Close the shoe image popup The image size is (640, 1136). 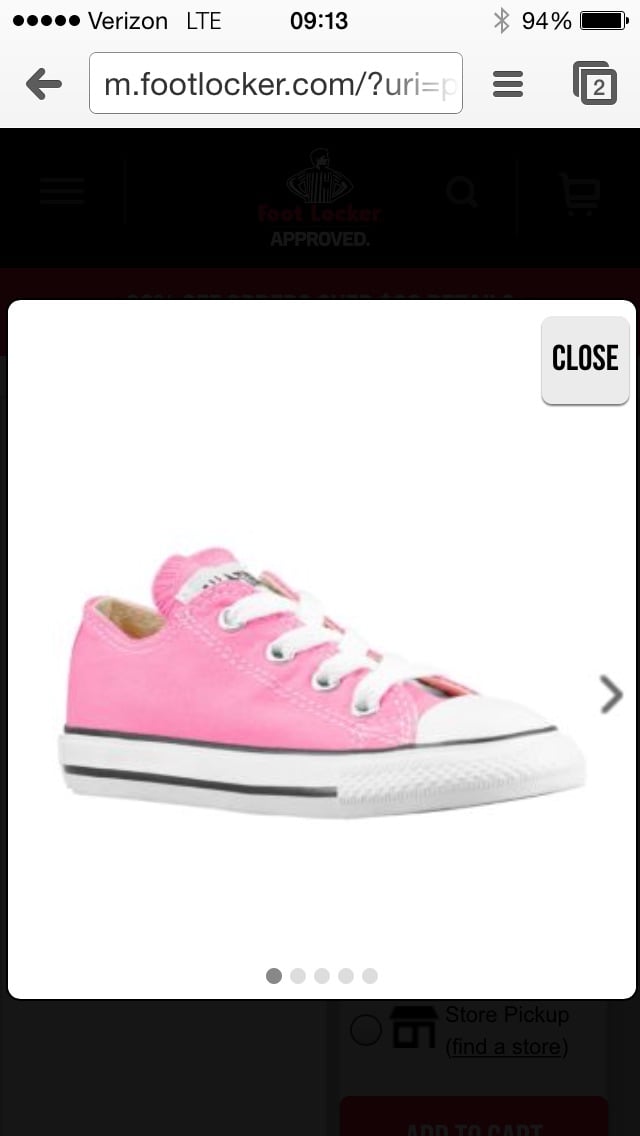click(585, 360)
